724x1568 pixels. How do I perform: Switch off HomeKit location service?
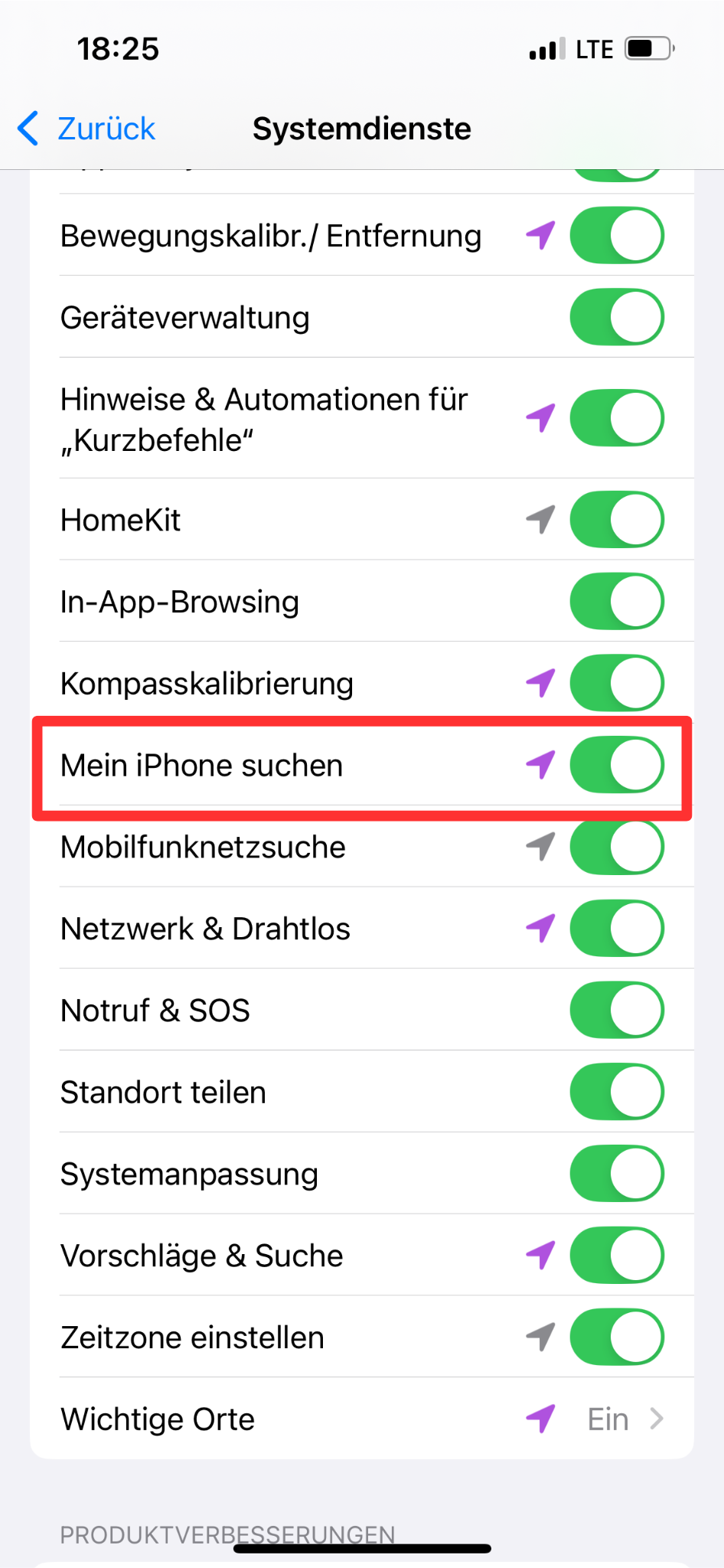[617, 520]
